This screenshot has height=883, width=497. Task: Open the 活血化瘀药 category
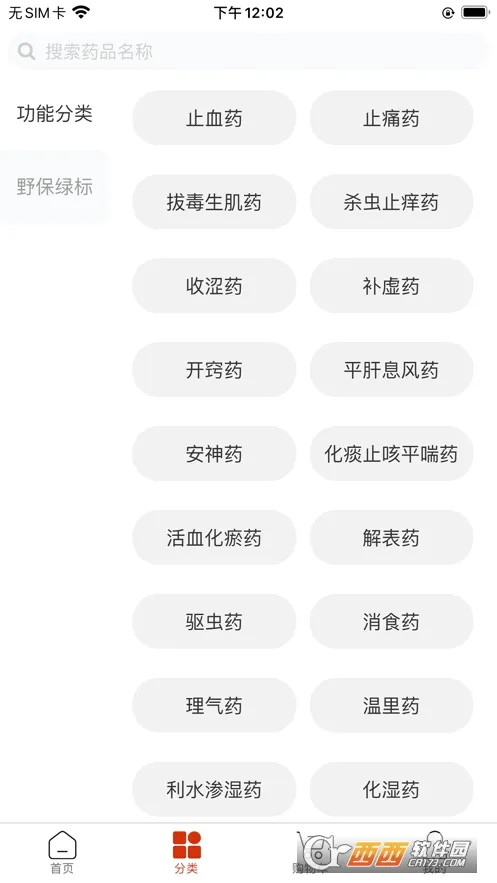[214, 538]
